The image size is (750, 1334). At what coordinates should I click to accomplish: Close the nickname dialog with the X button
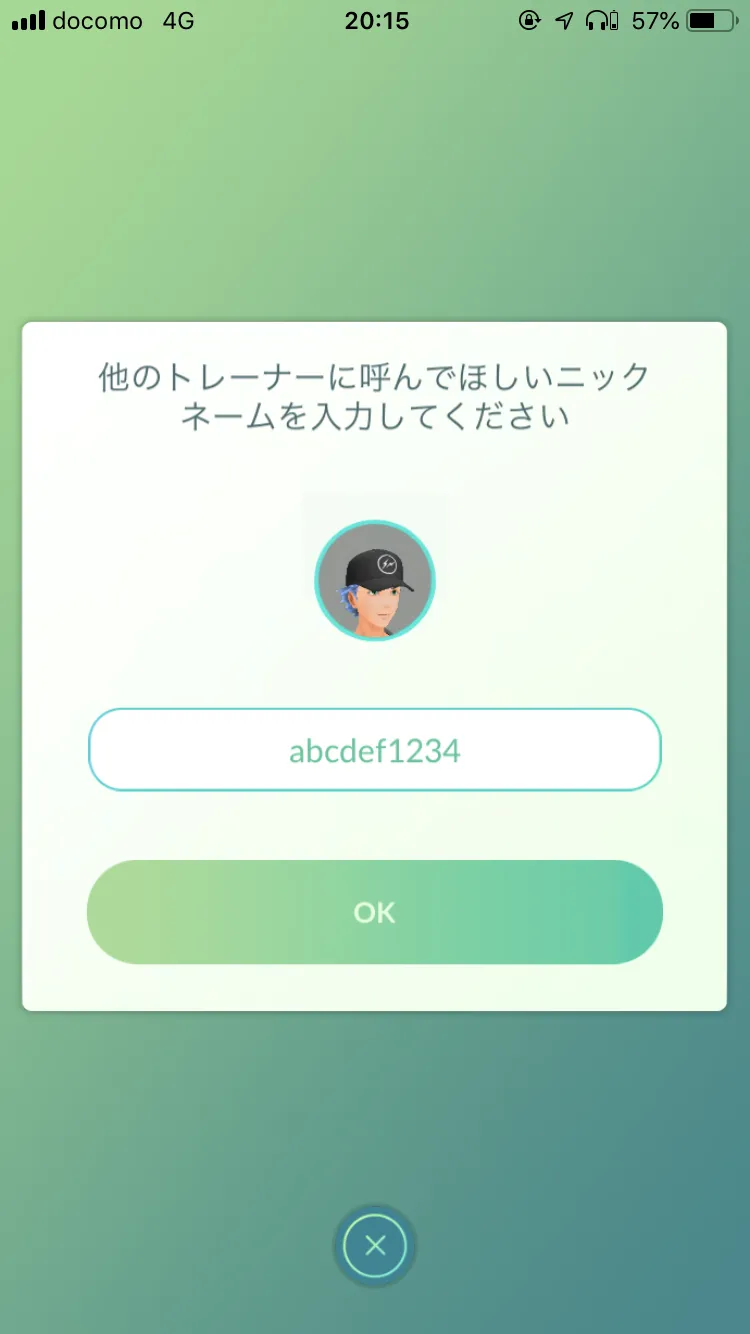coord(375,1245)
